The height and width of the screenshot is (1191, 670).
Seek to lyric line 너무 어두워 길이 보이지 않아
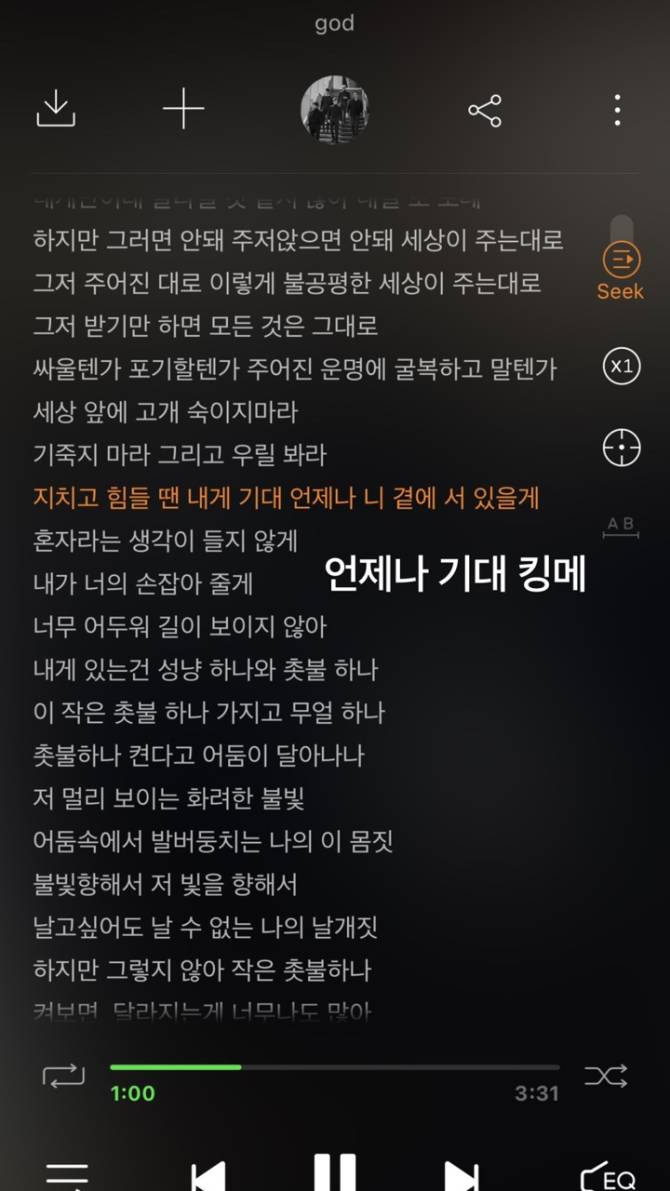179,627
